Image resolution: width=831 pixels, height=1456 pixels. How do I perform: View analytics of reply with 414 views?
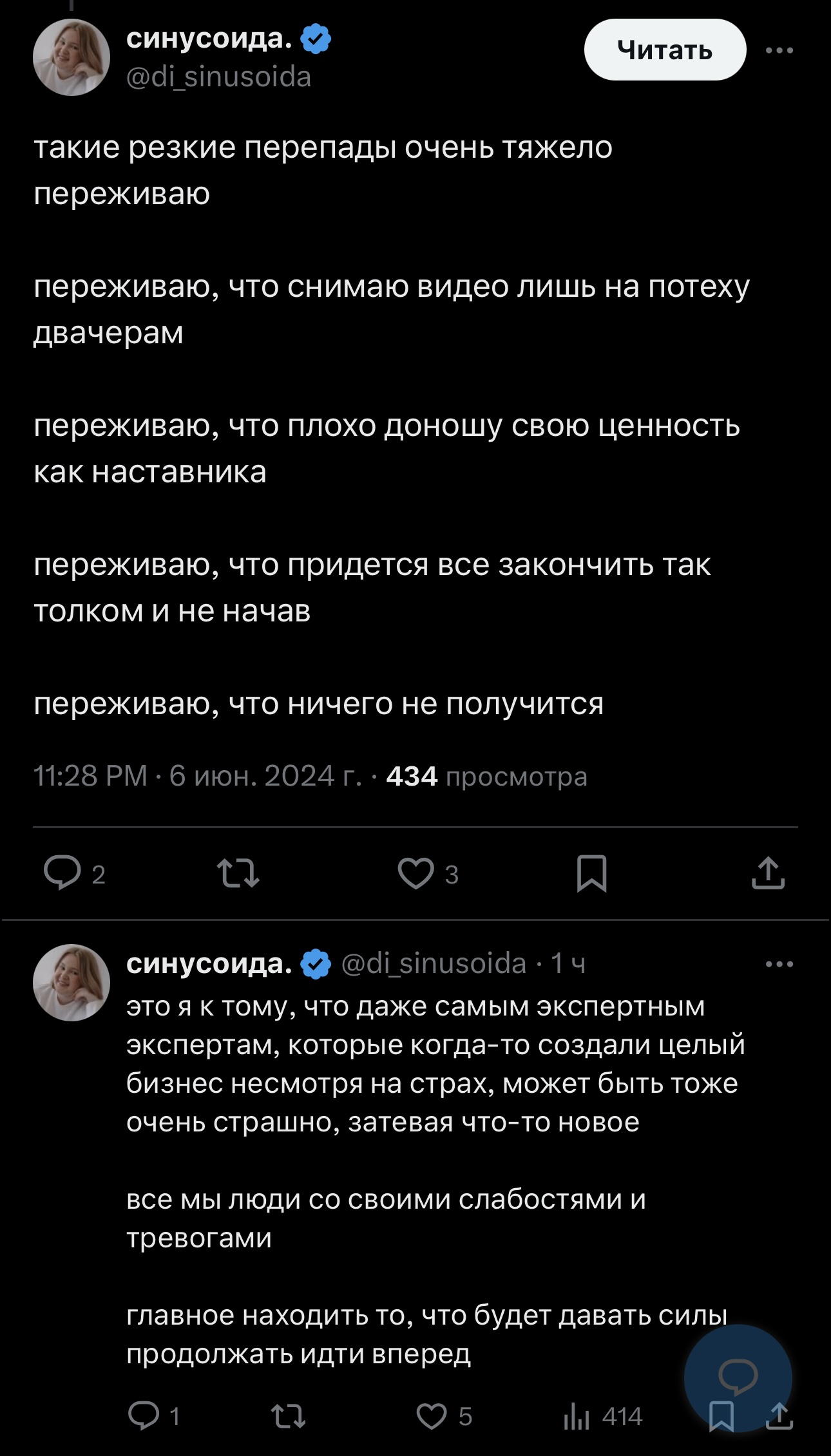[x=603, y=1417]
